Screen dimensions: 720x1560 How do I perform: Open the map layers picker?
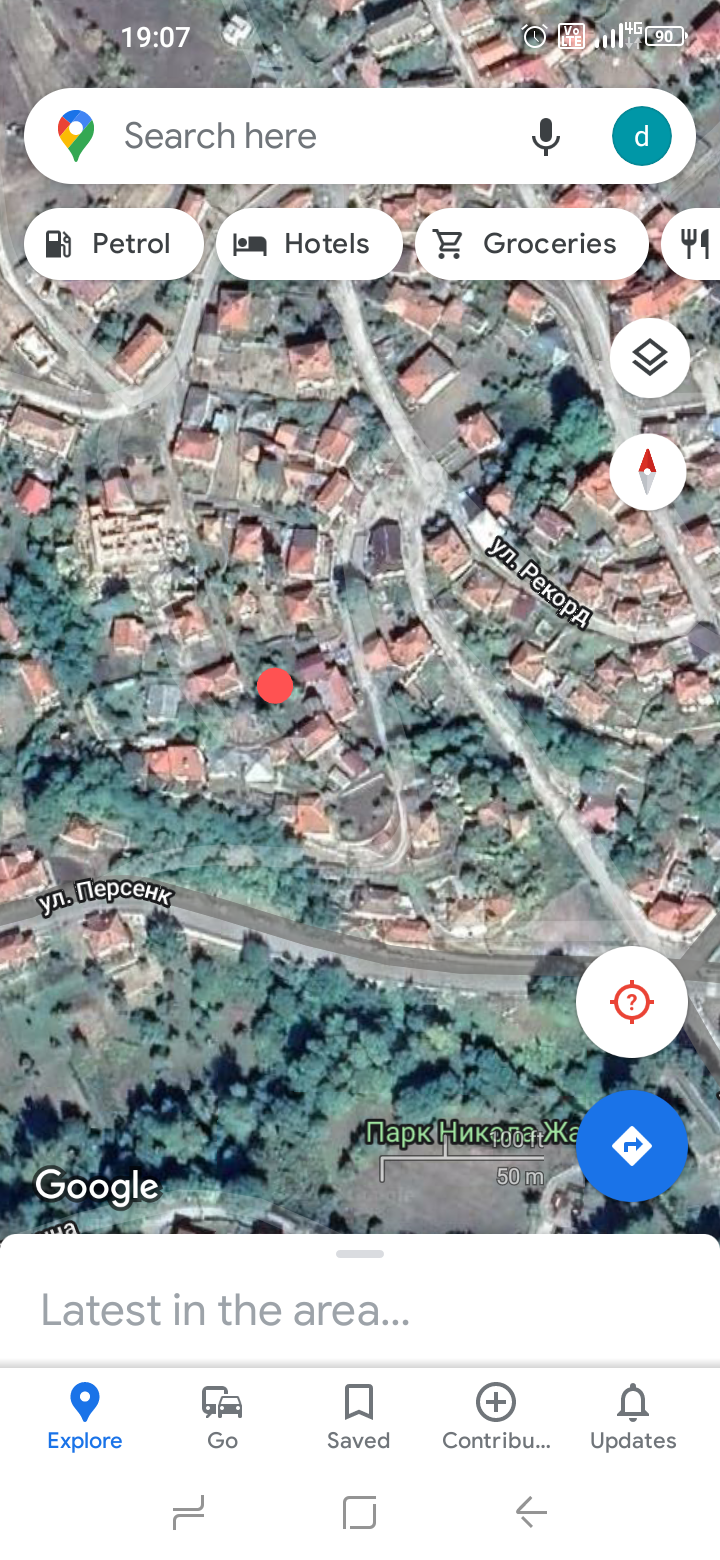[649, 357]
